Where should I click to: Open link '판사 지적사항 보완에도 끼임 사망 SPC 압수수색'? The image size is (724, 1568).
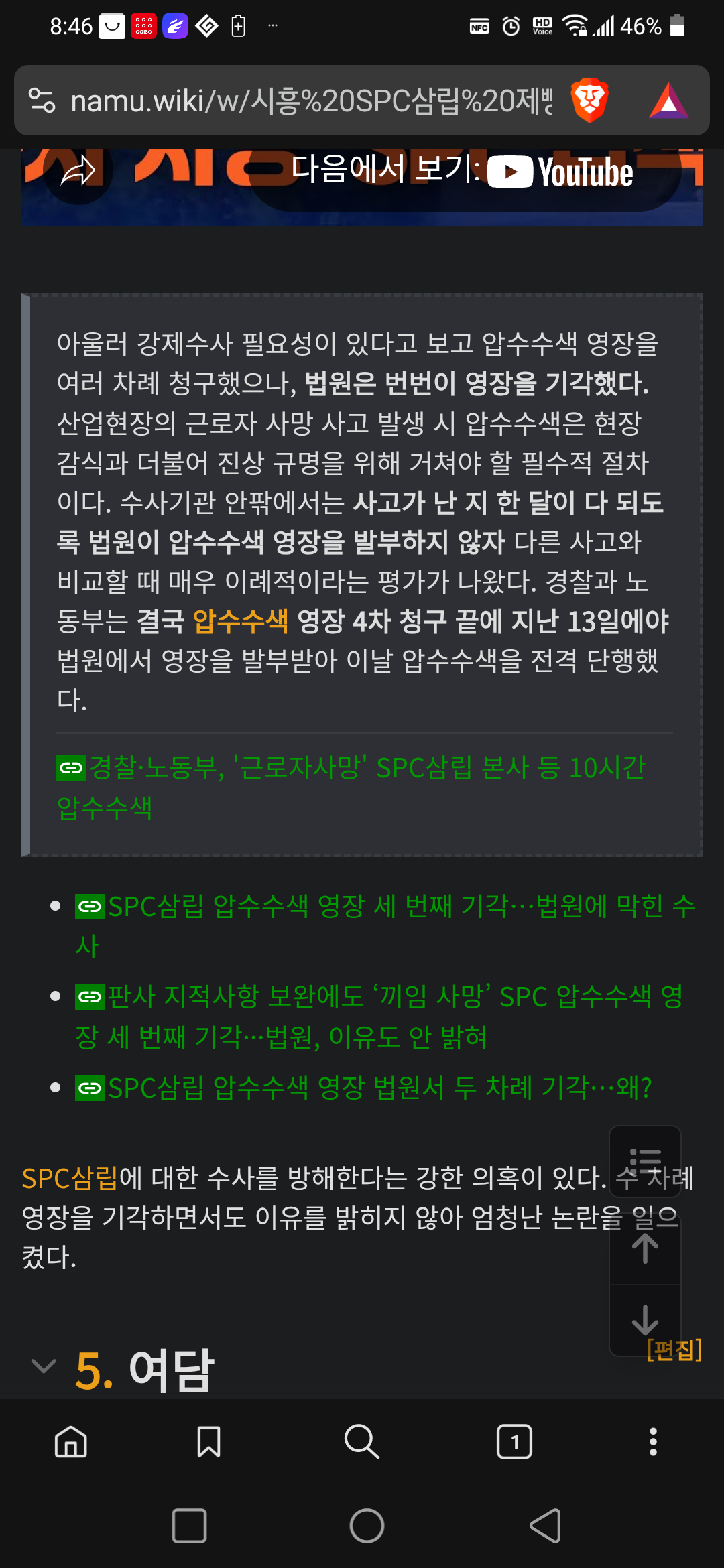(x=379, y=1017)
